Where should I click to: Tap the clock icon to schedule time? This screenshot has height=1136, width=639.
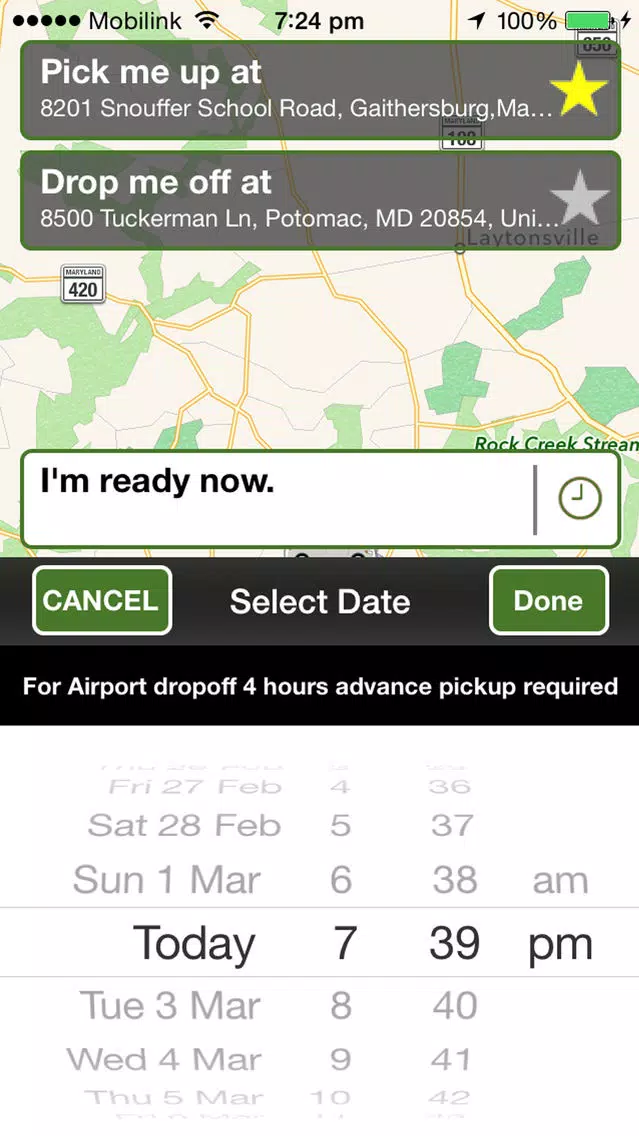click(580, 498)
